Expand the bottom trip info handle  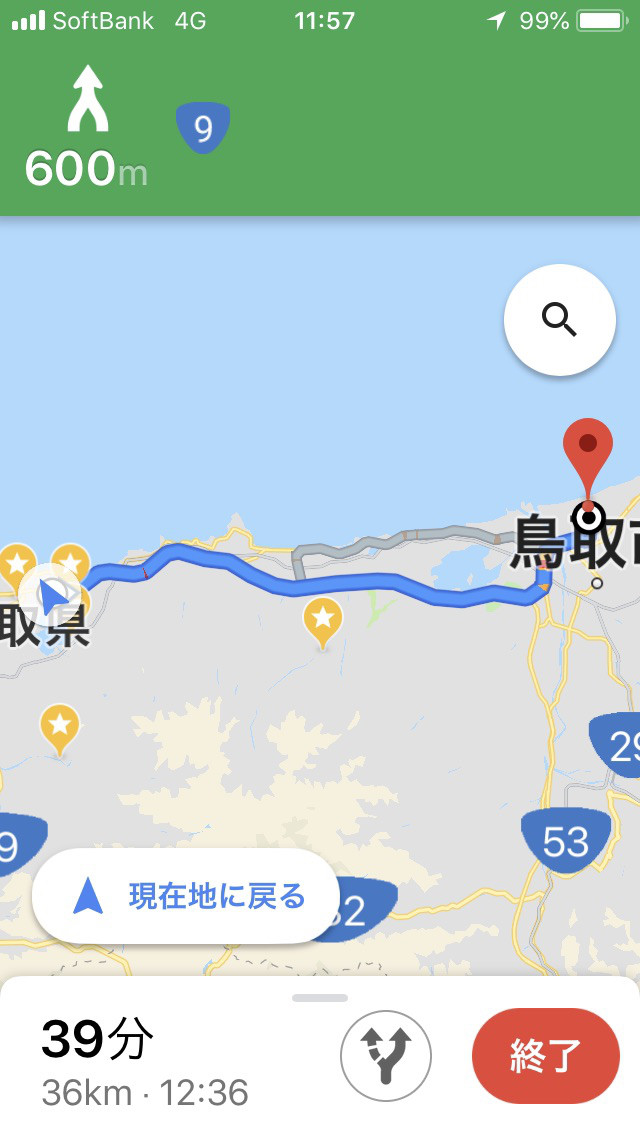(320, 998)
